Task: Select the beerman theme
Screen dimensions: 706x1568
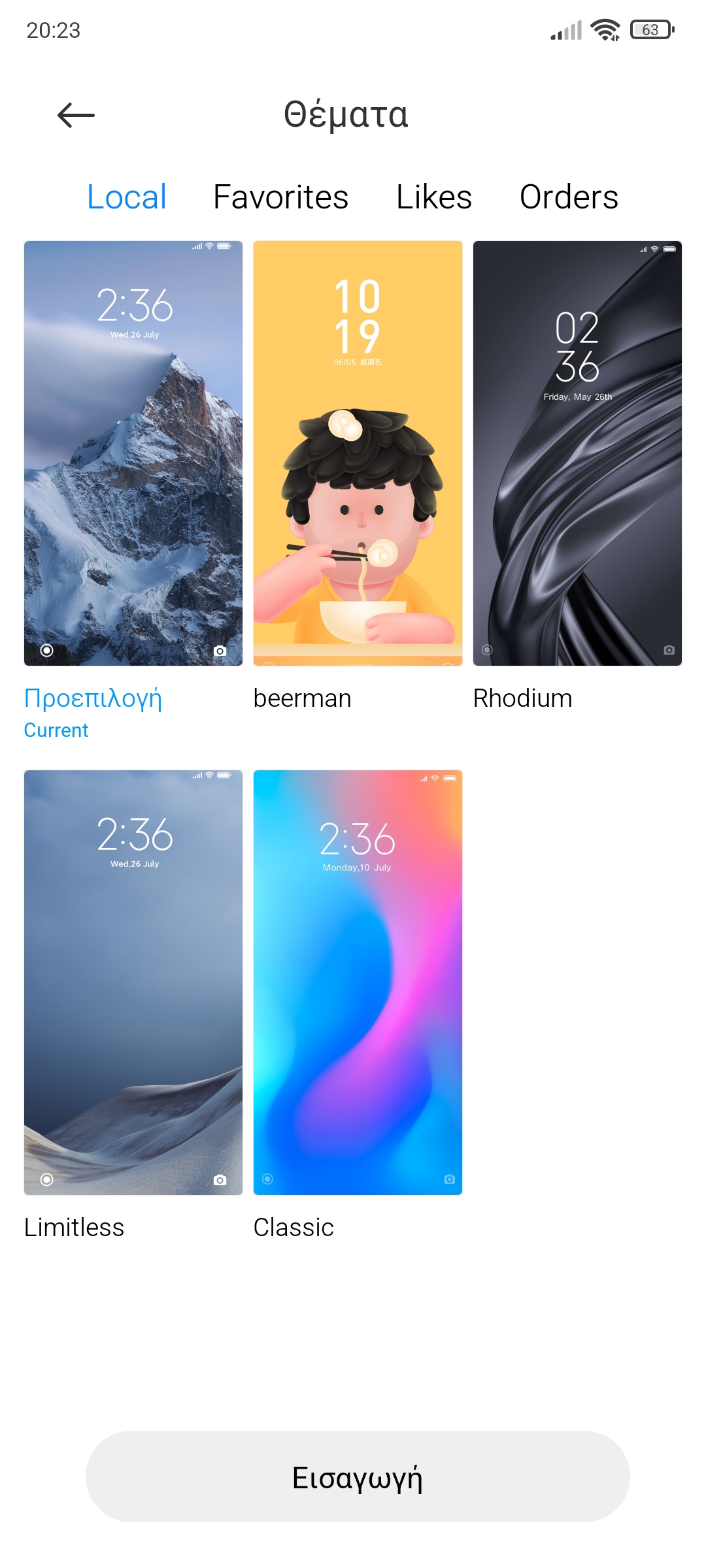Action: 358,453
